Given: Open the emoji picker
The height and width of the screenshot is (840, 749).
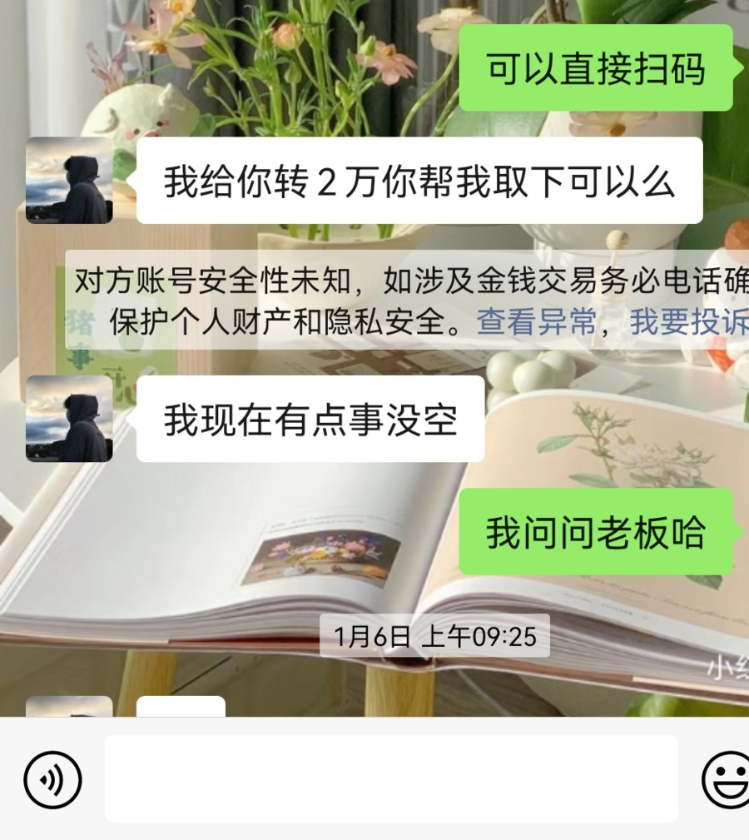Looking at the screenshot, I should [727, 780].
